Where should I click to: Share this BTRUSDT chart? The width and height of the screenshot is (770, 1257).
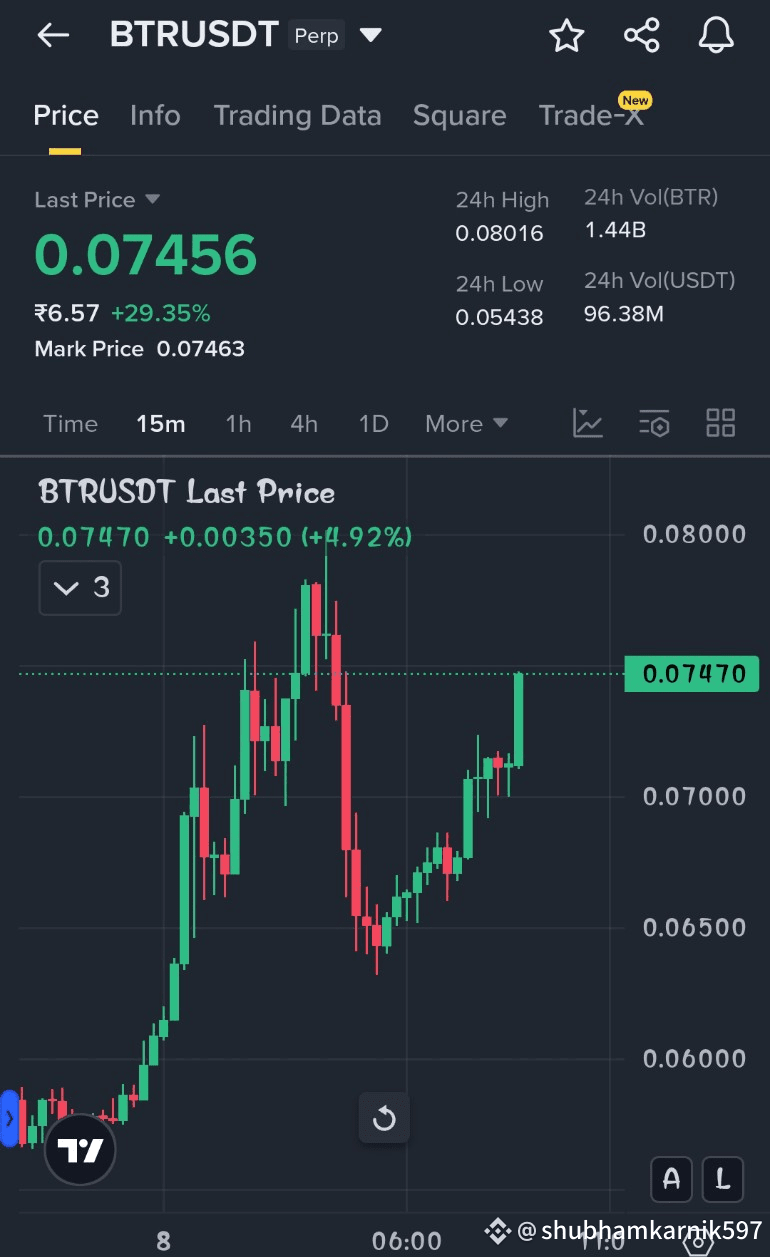641,36
